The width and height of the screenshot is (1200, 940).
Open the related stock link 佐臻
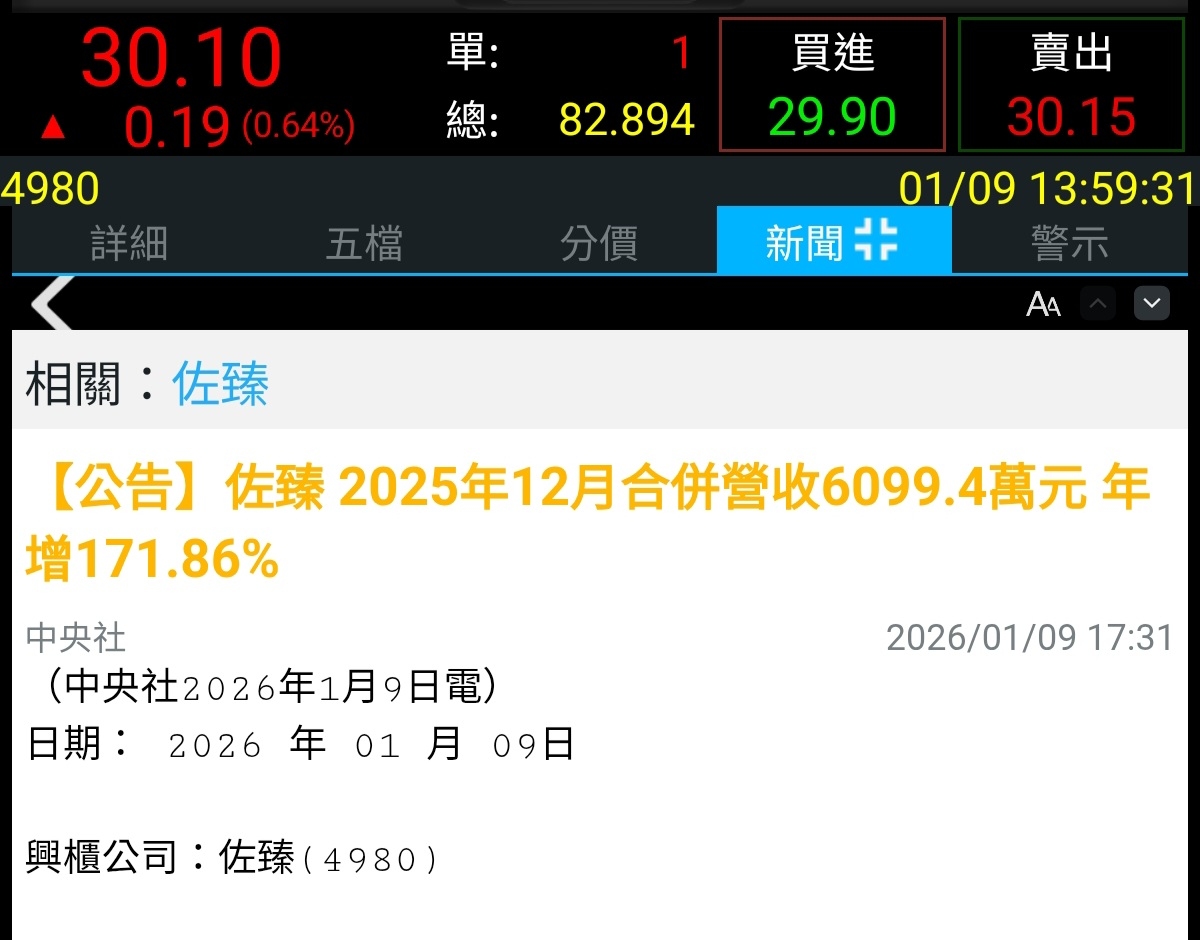click(220, 384)
